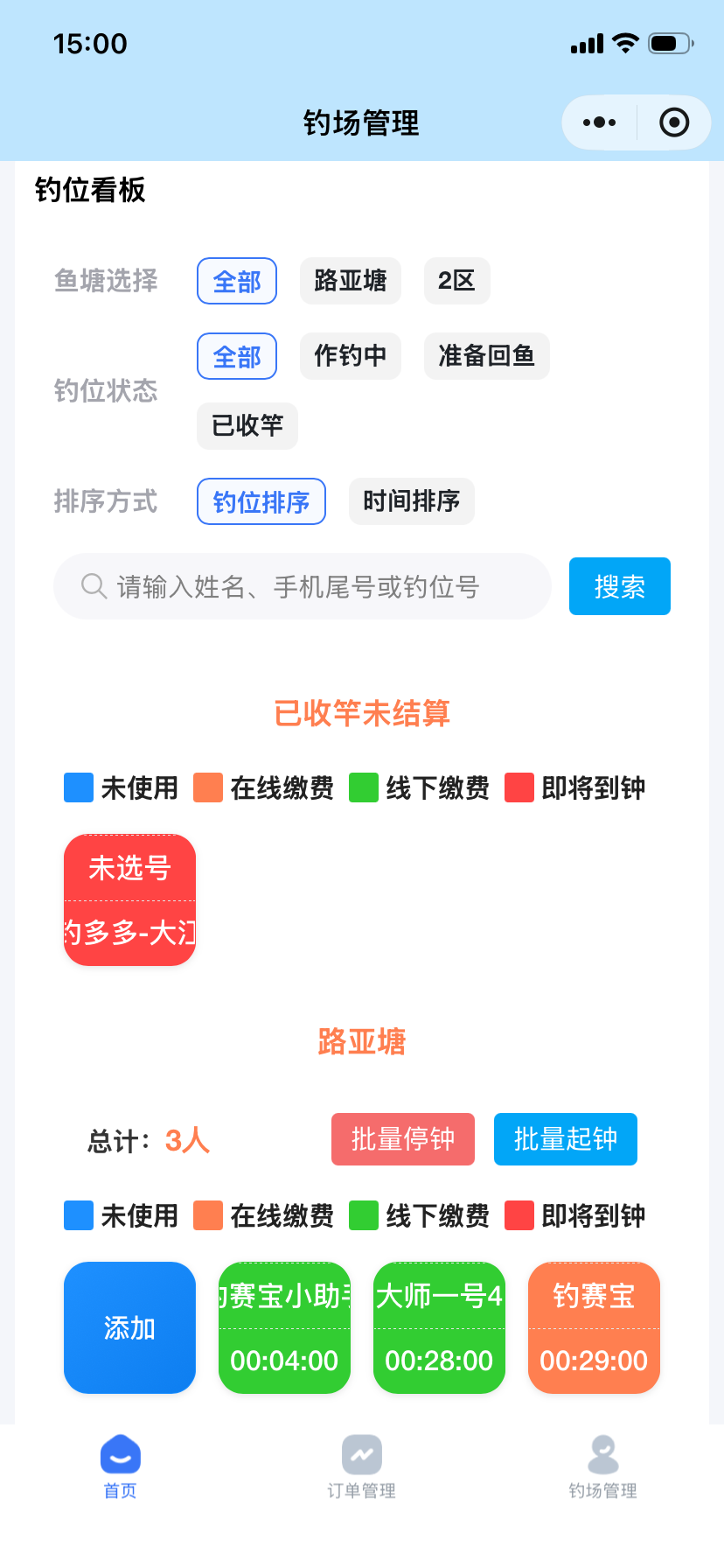Click the 批量停钟 button
This screenshot has width=724, height=1568.
pyautogui.click(x=402, y=1138)
